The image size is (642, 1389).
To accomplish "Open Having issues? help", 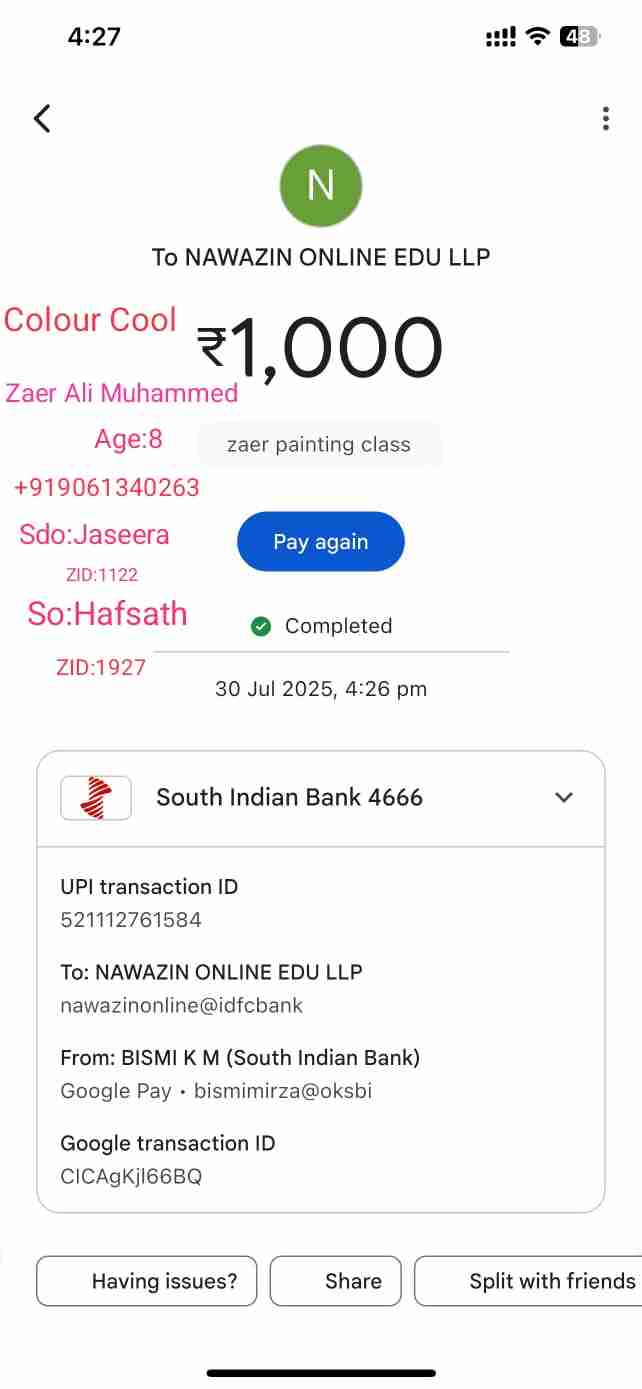I will [147, 1281].
